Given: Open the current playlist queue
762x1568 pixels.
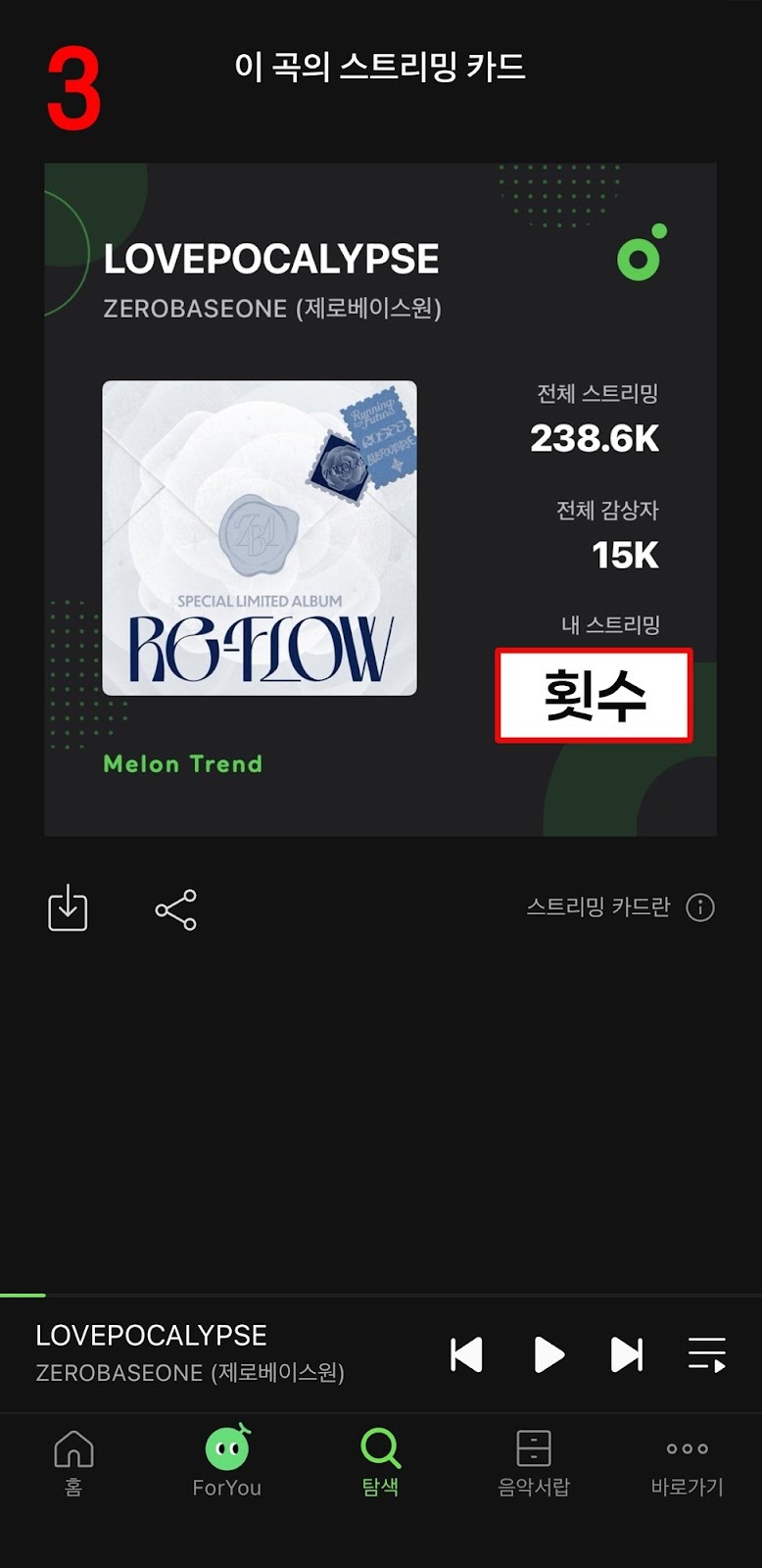Looking at the screenshot, I should (706, 1354).
